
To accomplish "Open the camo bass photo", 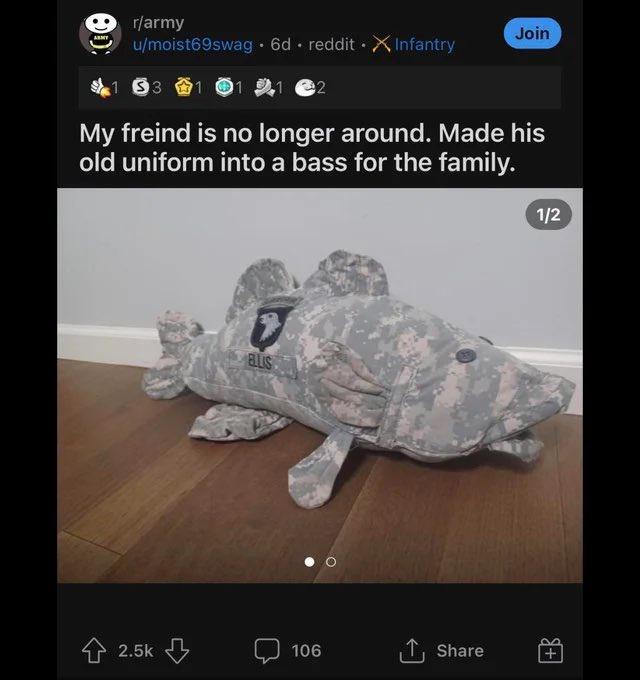I will click(x=320, y=385).
